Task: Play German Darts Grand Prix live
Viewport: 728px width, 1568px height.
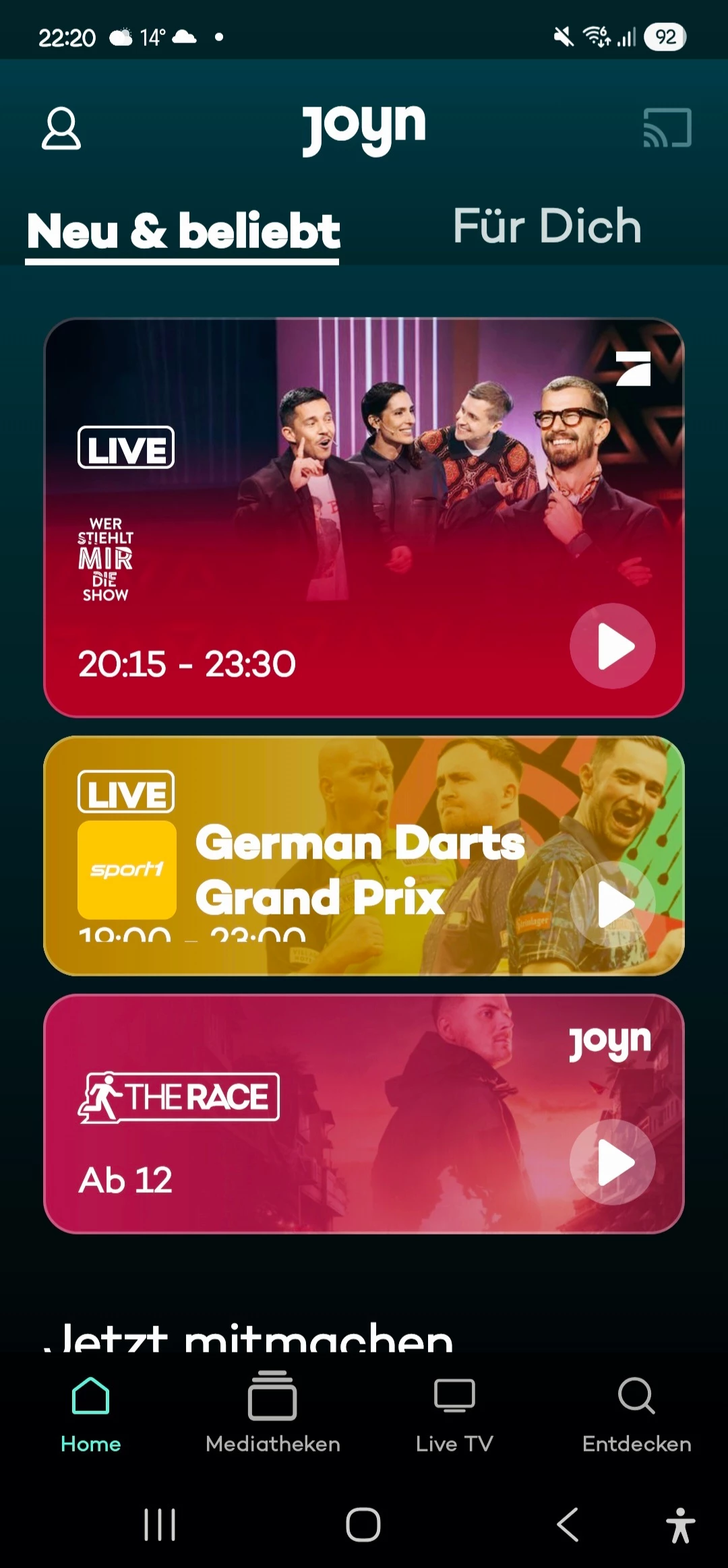Action: 612,904
